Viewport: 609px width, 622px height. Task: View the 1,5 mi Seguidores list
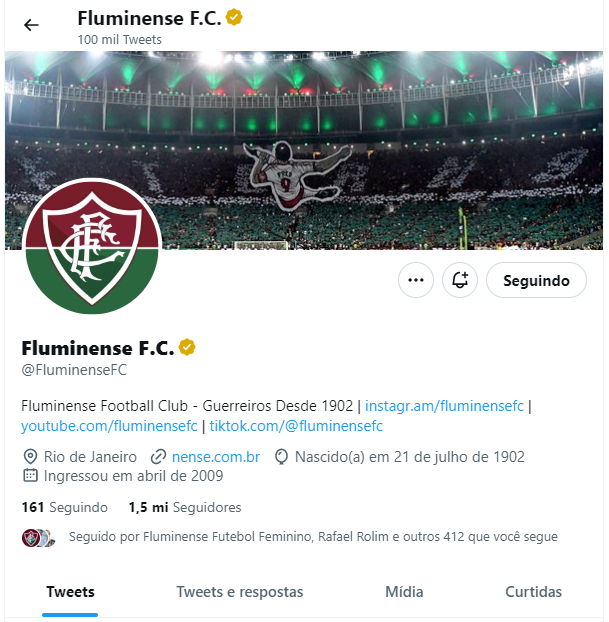point(185,507)
